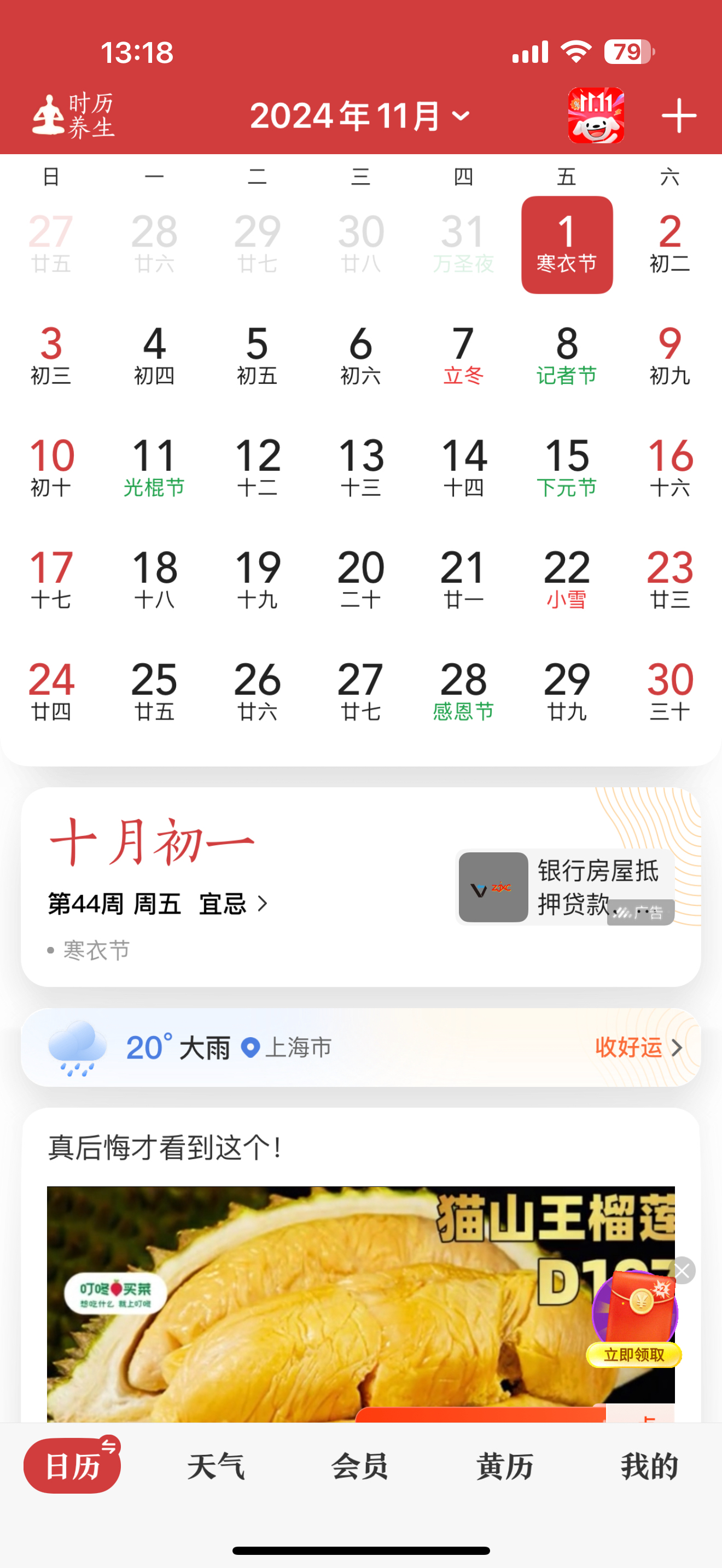This screenshot has height=1568, width=722.
Task: Open the 会员 membership section
Action: (359, 1467)
